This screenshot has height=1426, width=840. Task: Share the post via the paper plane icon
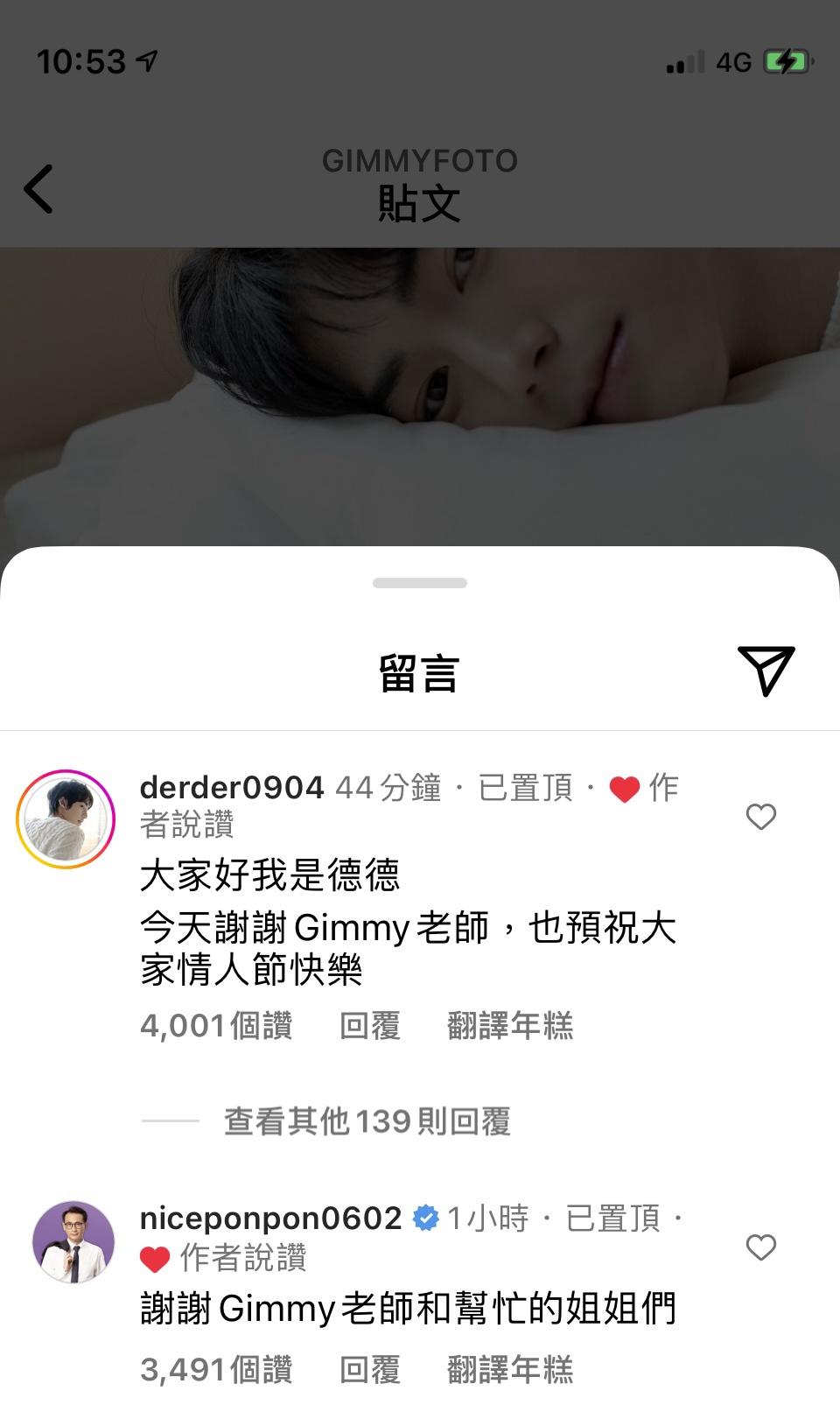[x=766, y=671]
